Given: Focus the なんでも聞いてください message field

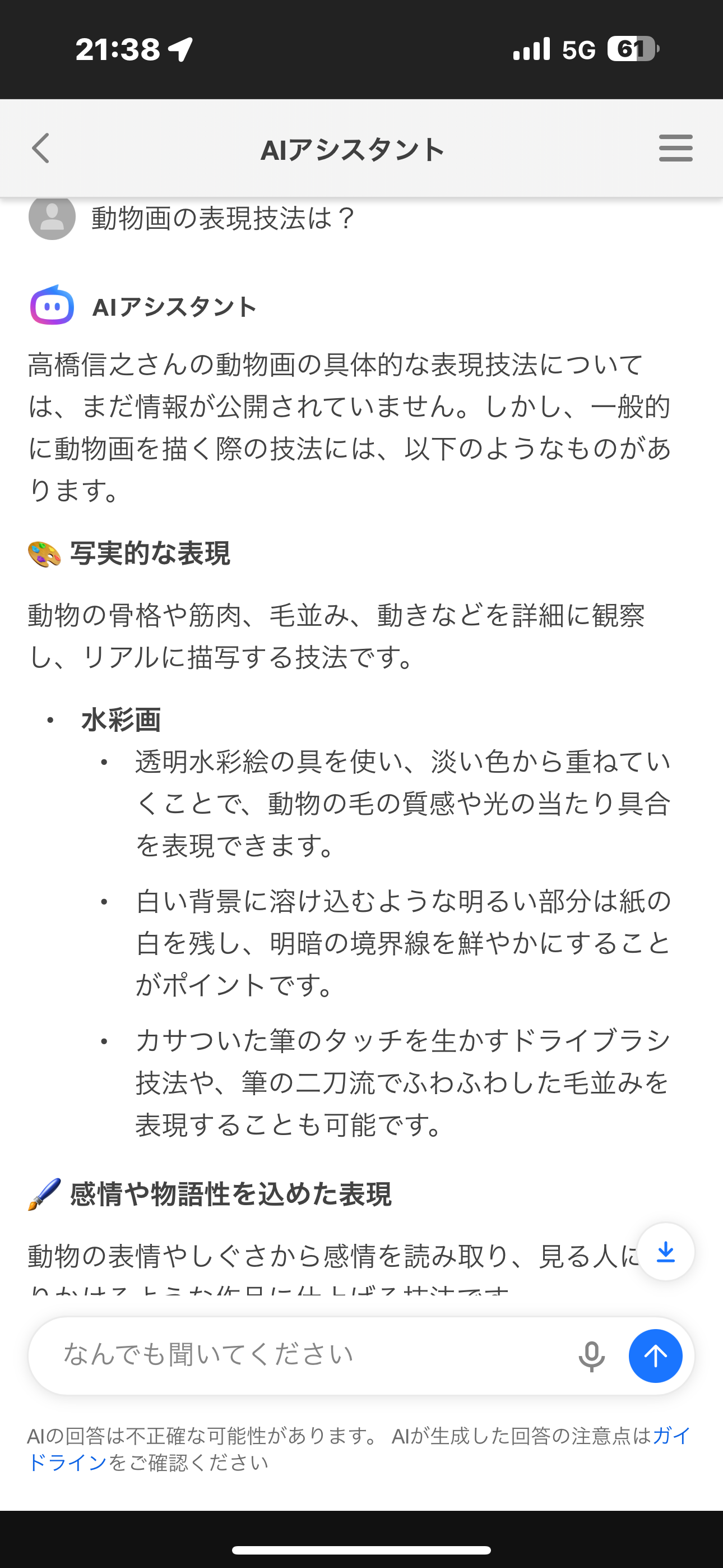Looking at the screenshot, I should tap(304, 1355).
